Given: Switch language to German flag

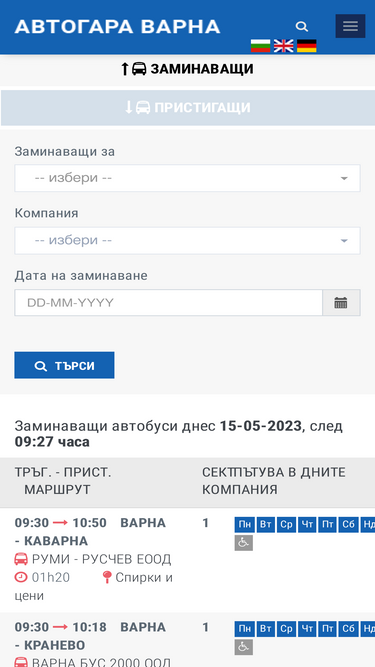Looking at the screenshot, I should click(x=307, y=46).
